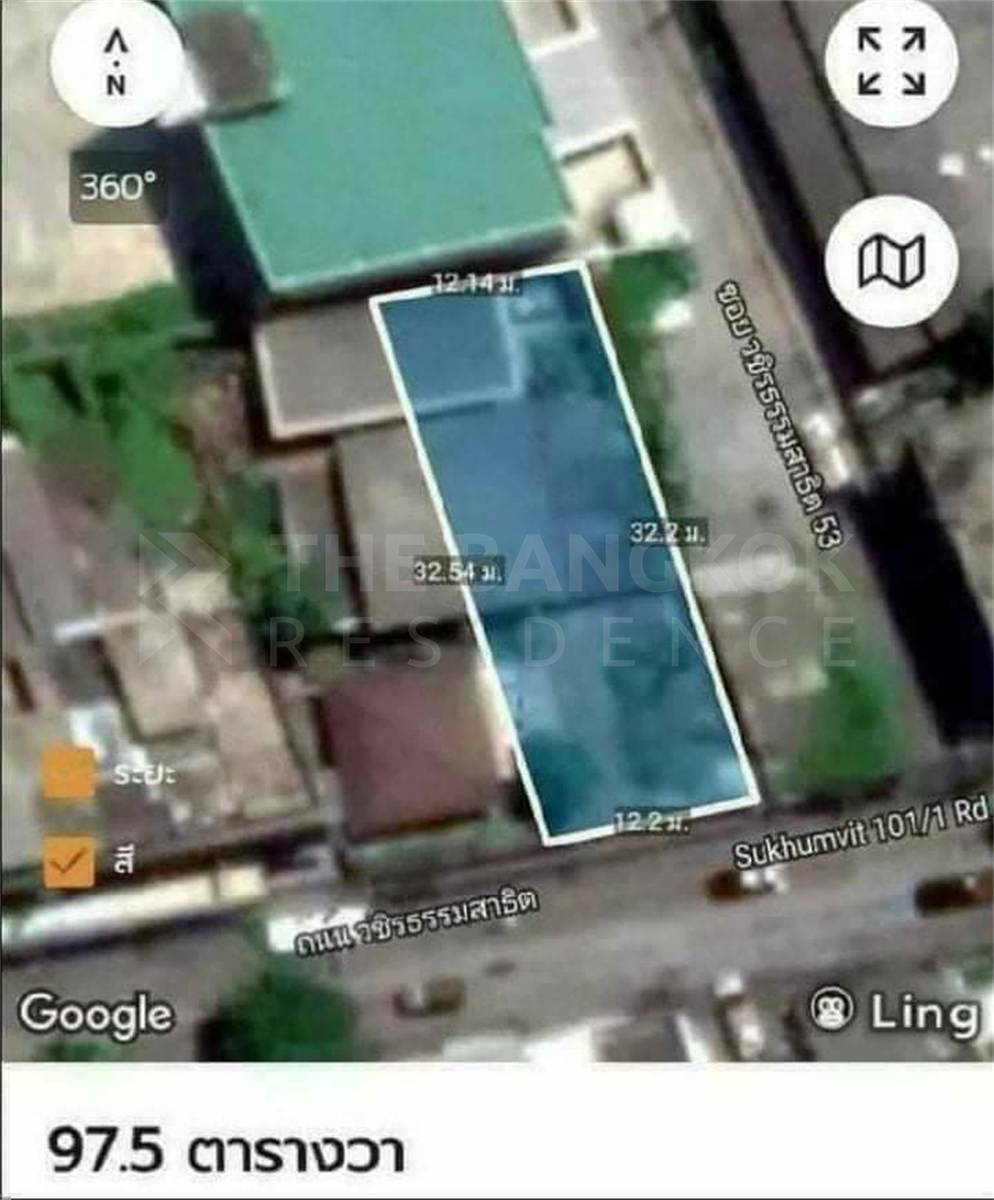Tap the north compass button
This screenshot has height=1200, width=994.
(x=117, y=63)
